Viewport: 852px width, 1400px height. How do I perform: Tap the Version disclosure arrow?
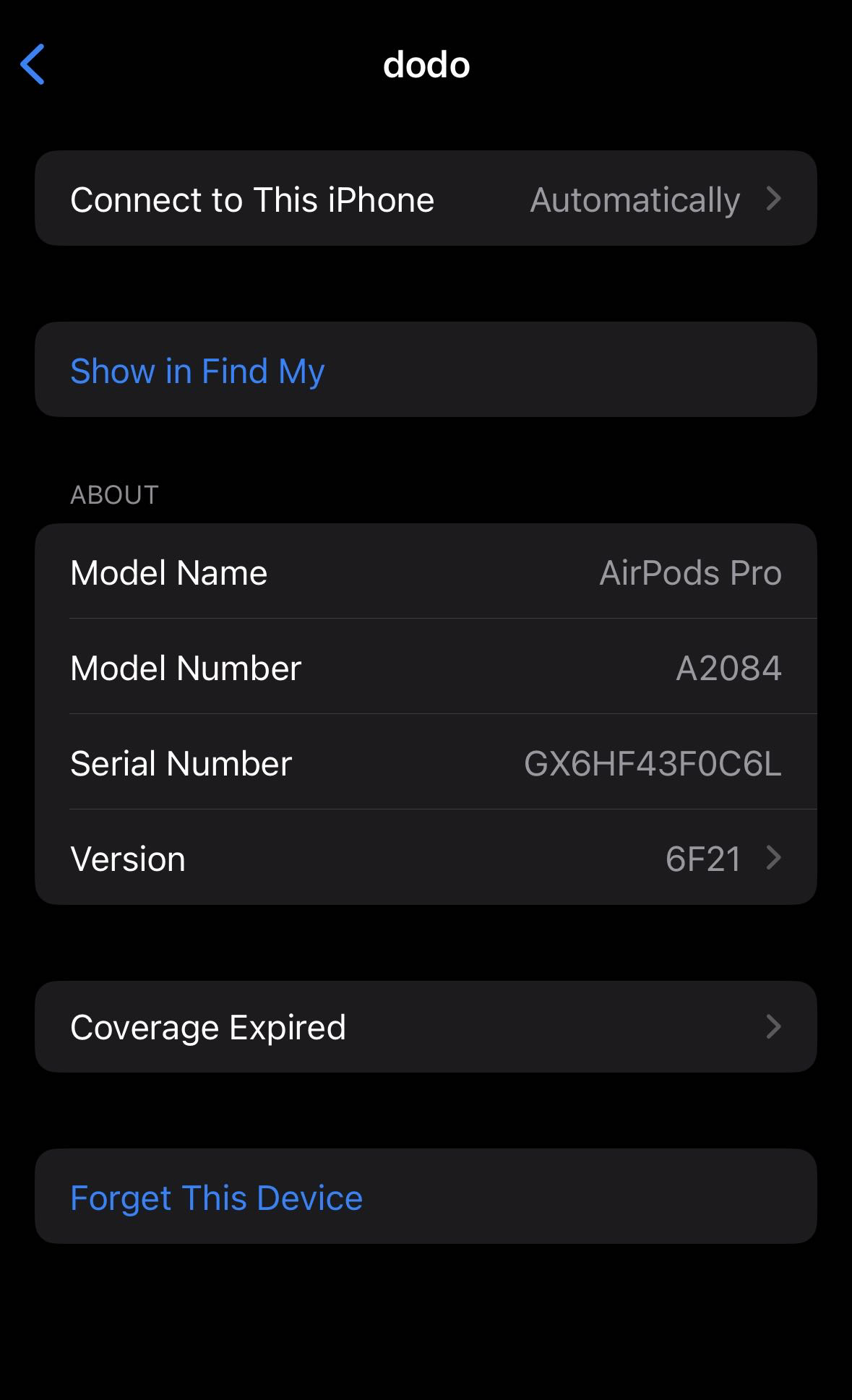pyautogui.click(x=774, y=859)
